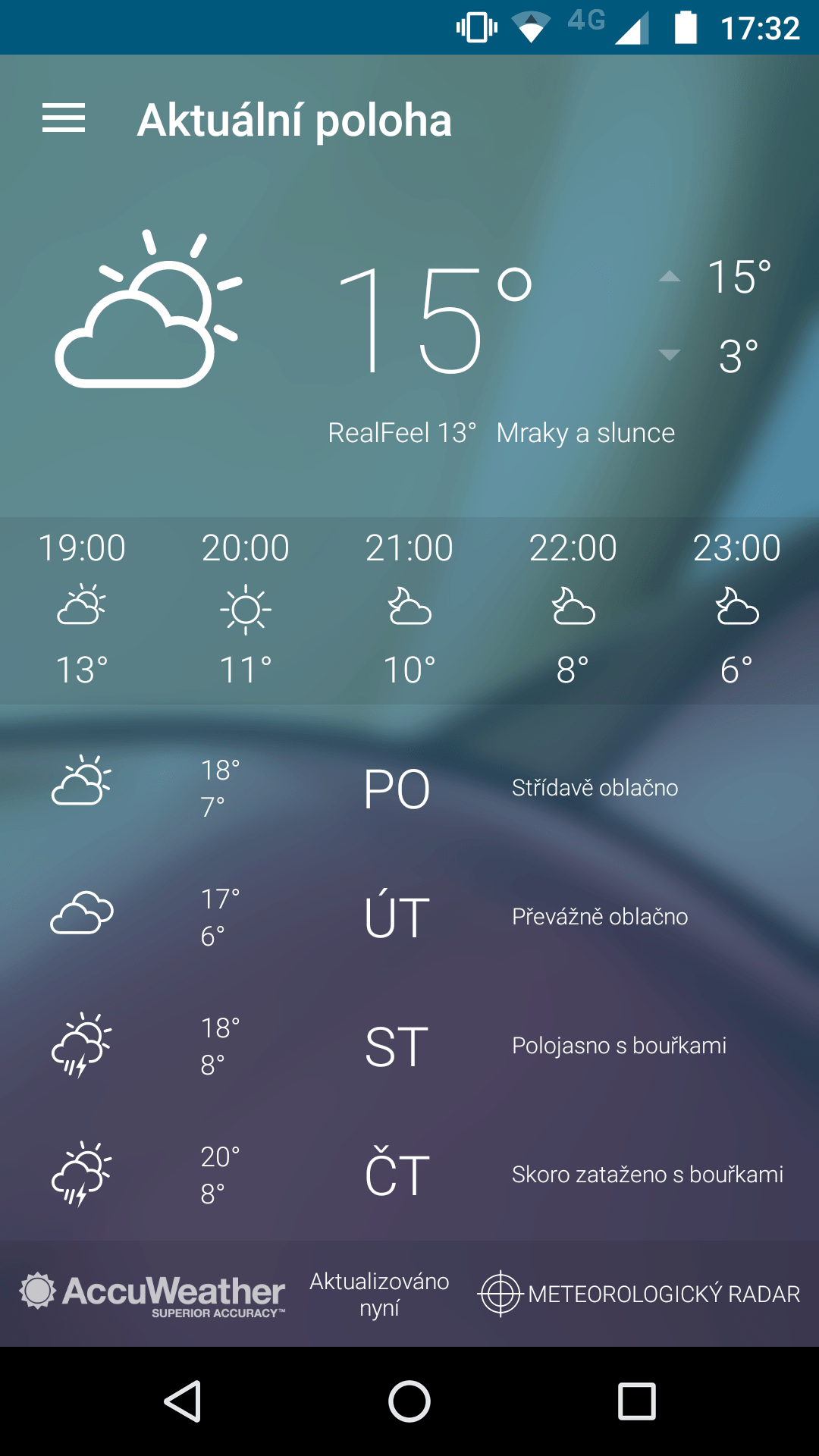Go to the Android home screen
The image size is (819, 1456).
[409, 1401]
